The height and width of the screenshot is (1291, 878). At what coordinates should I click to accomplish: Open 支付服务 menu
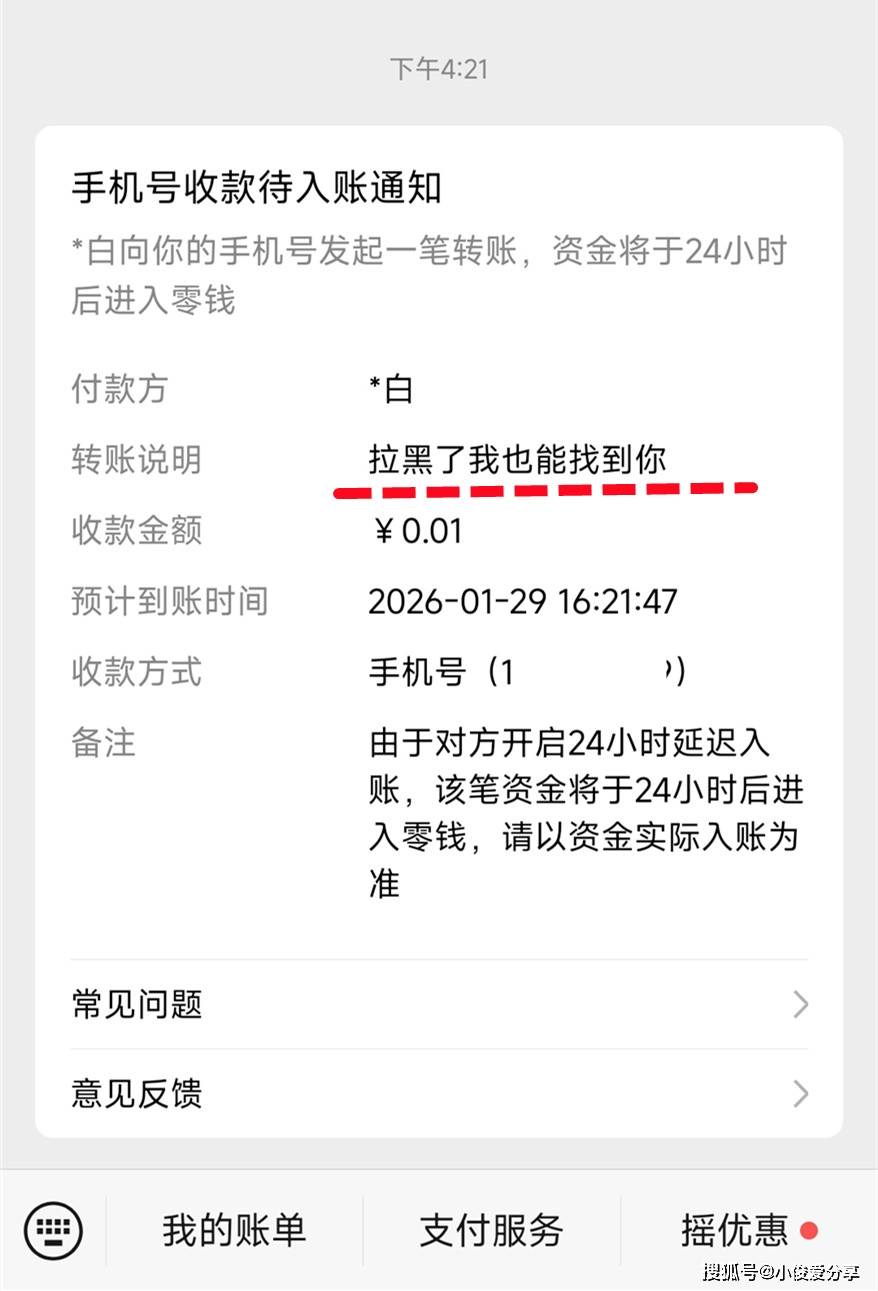491,1230
